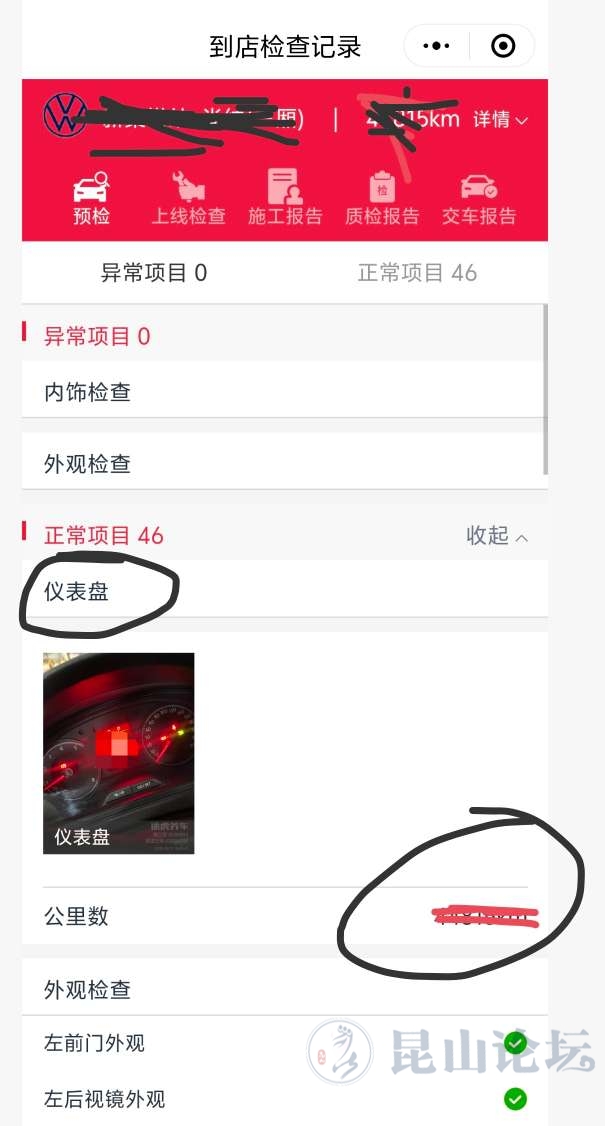Expand the 详情 dropdown in the red header
Screen dimensions: 605x1126
tap(500, 119)
